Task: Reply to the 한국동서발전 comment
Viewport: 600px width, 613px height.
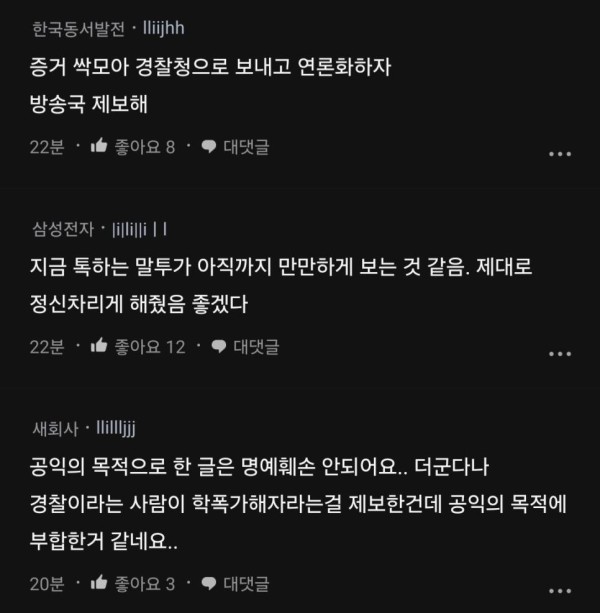Action: coord(234,147)
